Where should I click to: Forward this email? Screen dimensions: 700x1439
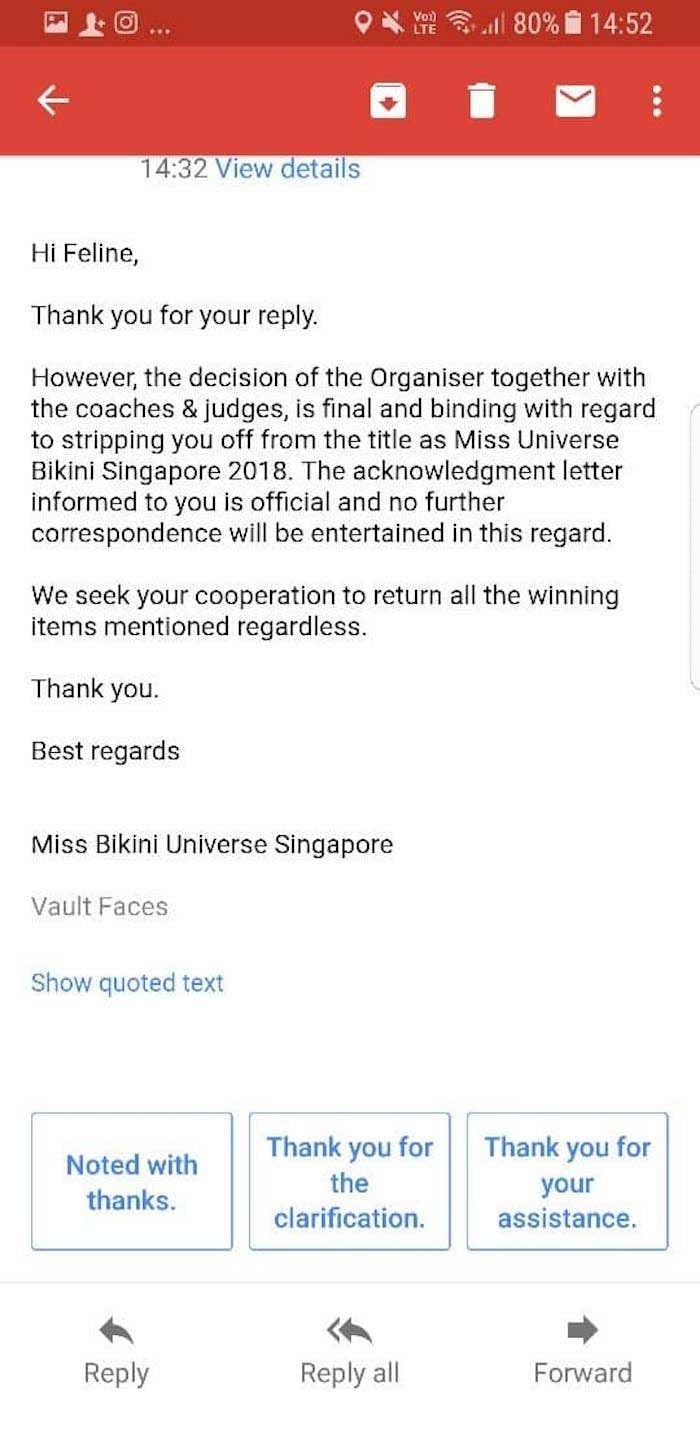point(582,1350)
